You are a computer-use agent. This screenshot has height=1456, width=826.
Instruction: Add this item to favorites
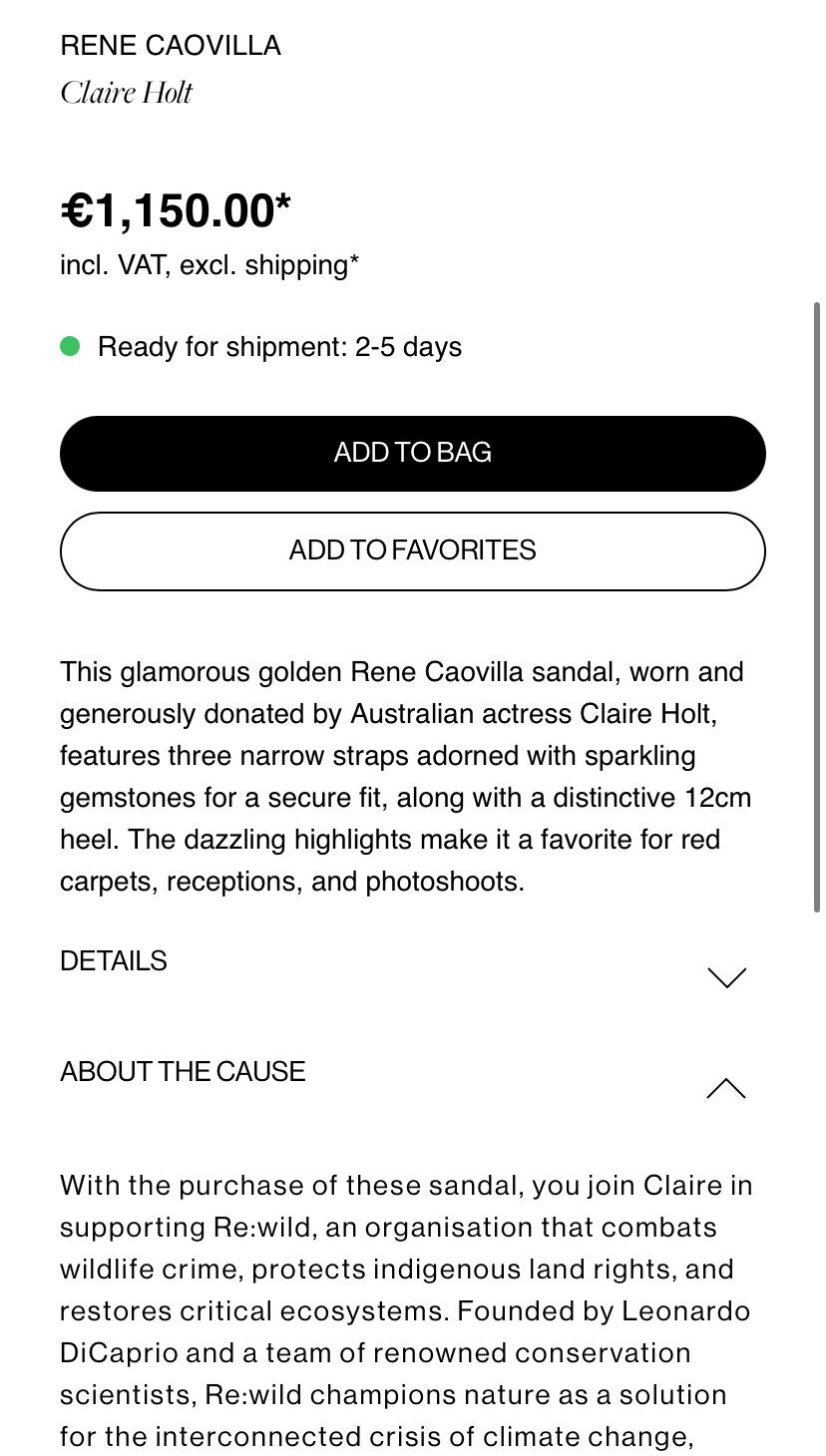click(x=412, y=550)
